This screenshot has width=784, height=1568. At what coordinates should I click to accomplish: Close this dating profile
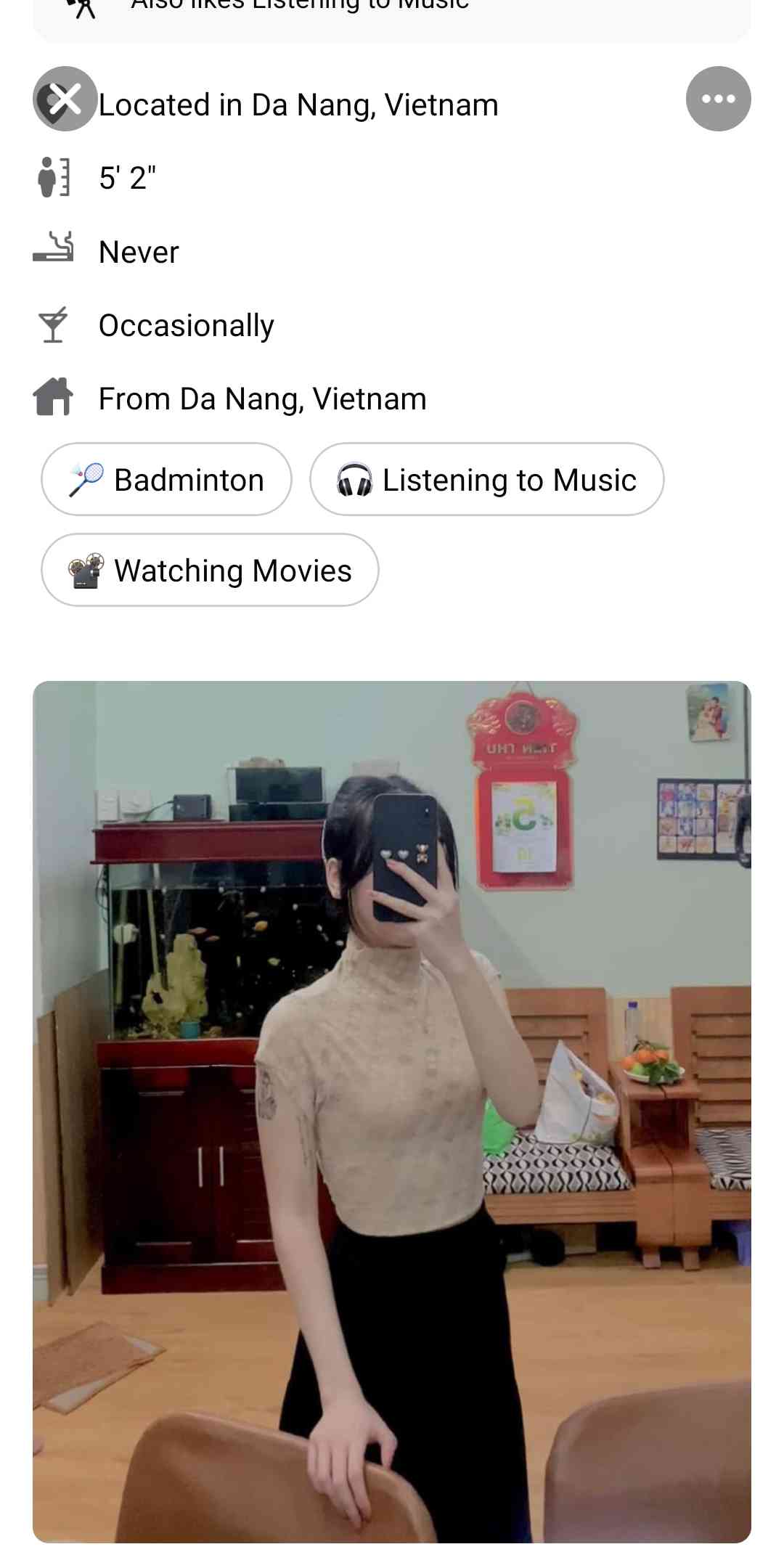(x=65, y=99)
